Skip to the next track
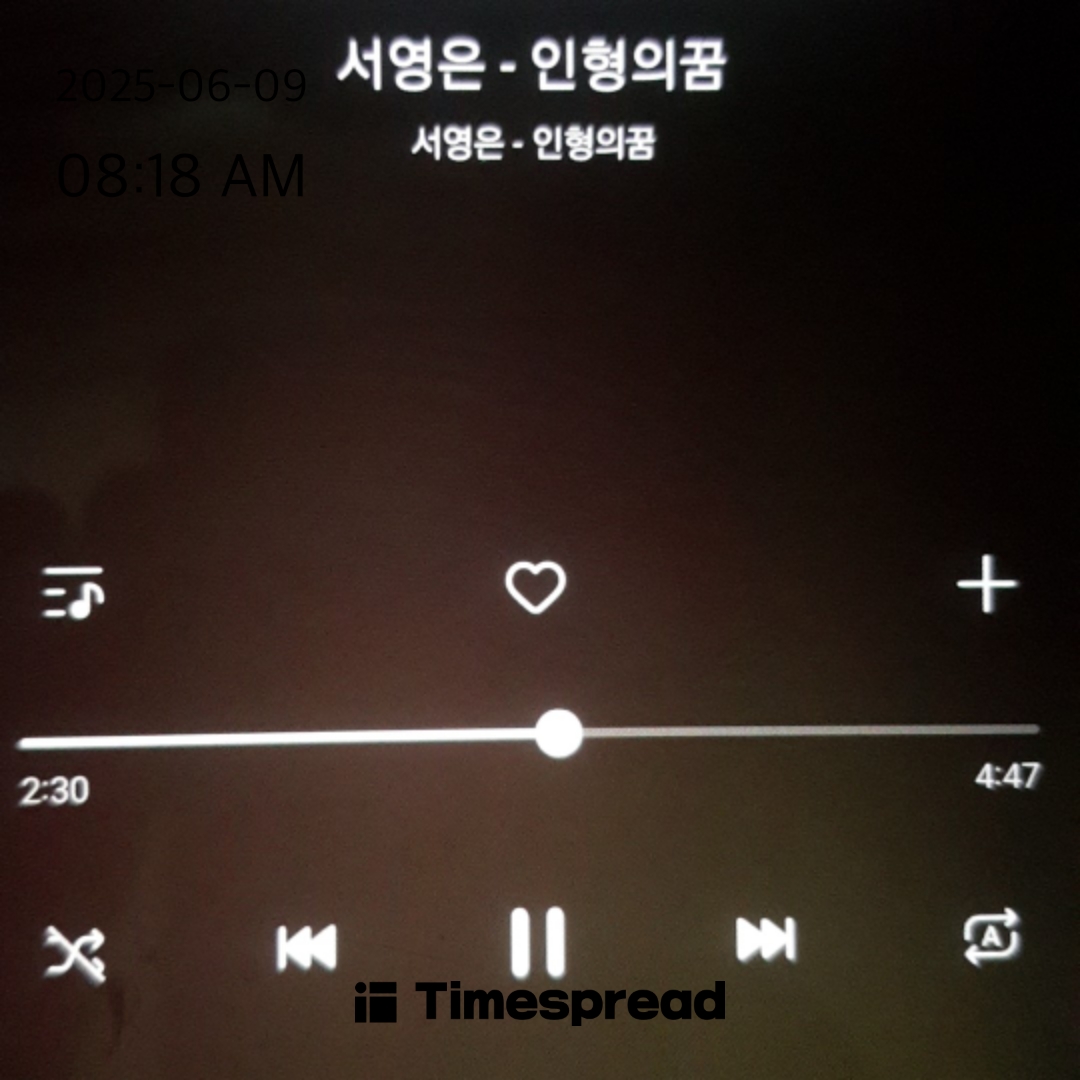Image resolution: width=1080 pixels, height=1080 pixels. 766,939
